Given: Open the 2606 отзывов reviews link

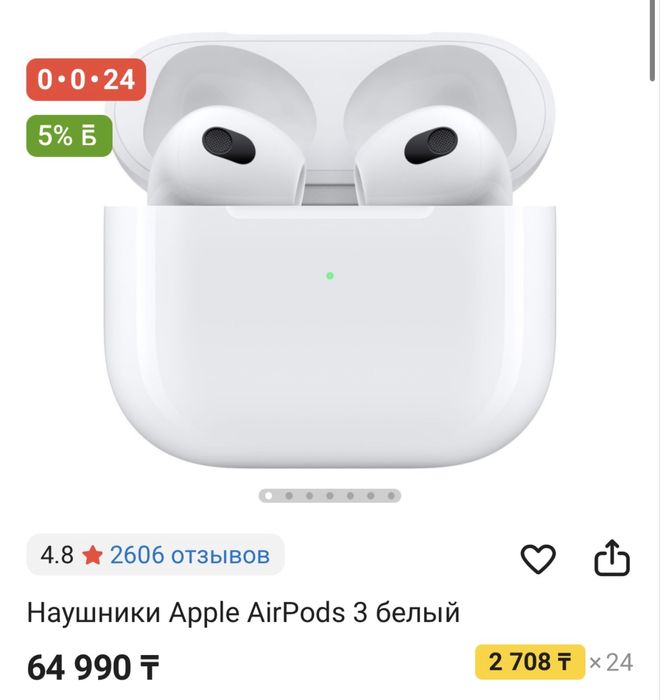Looking at the screenshot, I should 189,555.
